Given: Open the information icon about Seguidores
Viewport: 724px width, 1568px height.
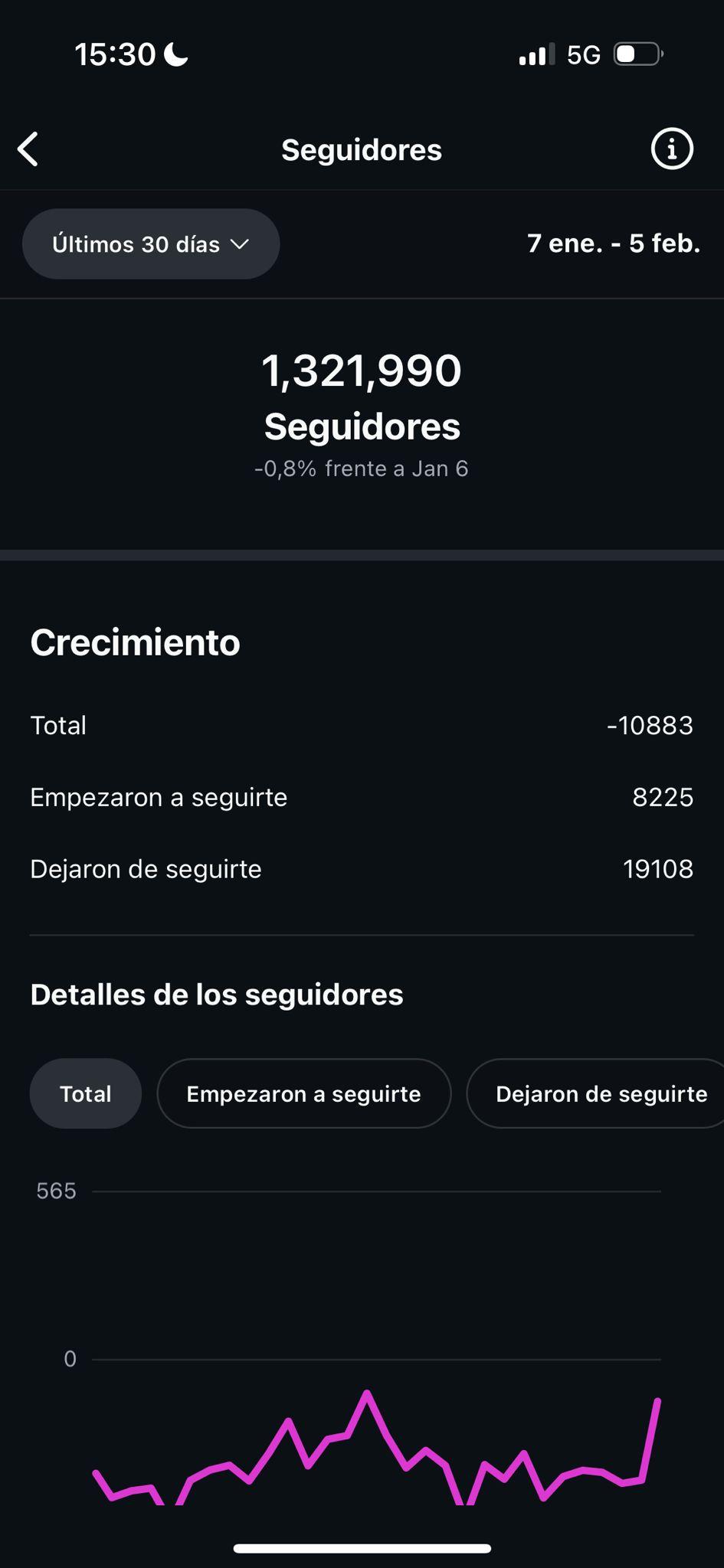Looking at the screenshot, I should click(x=672, y=149).
